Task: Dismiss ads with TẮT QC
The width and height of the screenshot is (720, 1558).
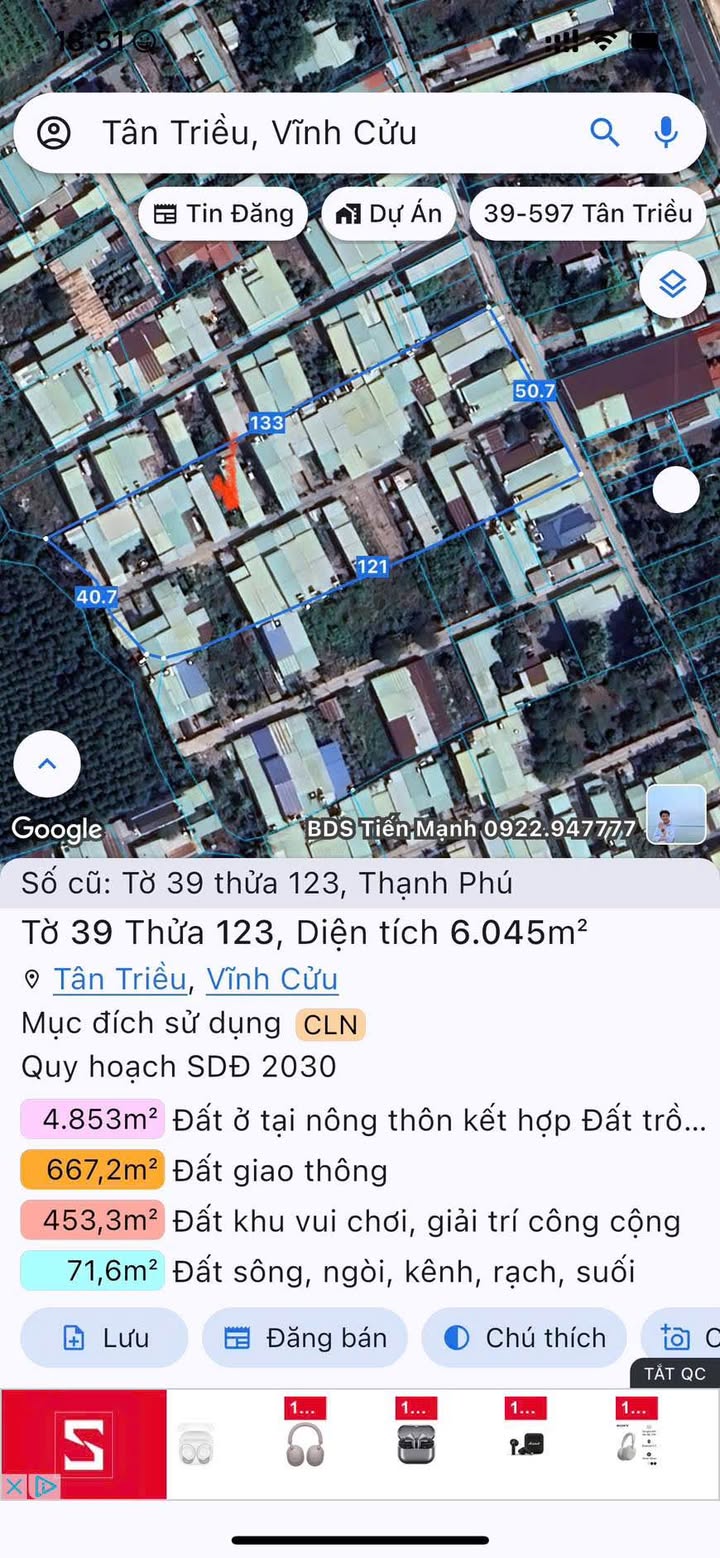Action: tap(674, 1374)
